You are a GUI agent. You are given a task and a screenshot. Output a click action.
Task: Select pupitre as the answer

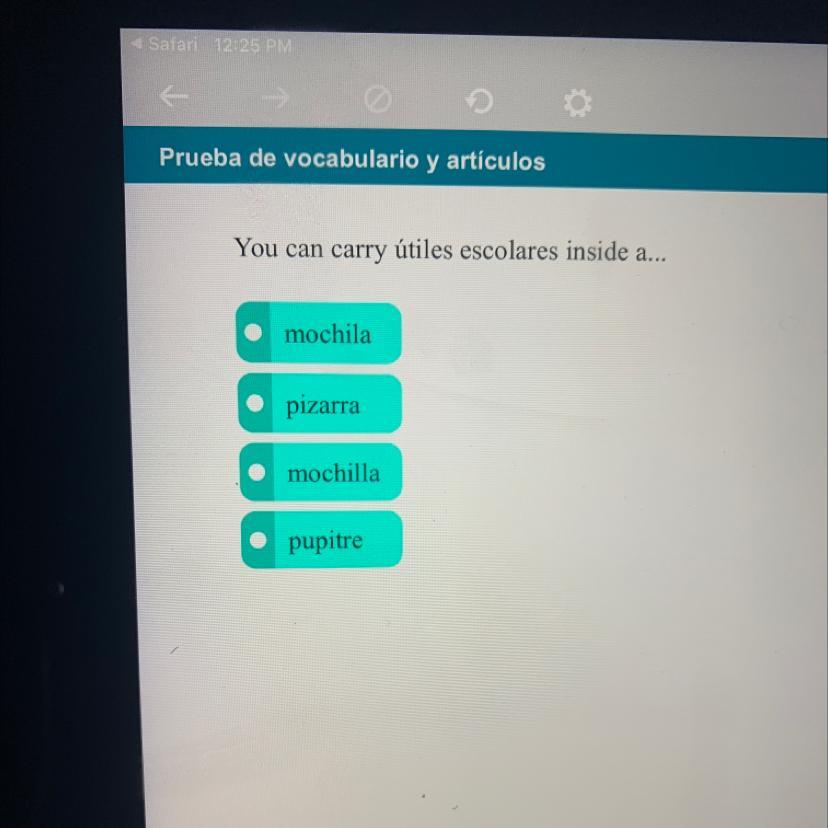pyautogui.click(x=322, y=539)
